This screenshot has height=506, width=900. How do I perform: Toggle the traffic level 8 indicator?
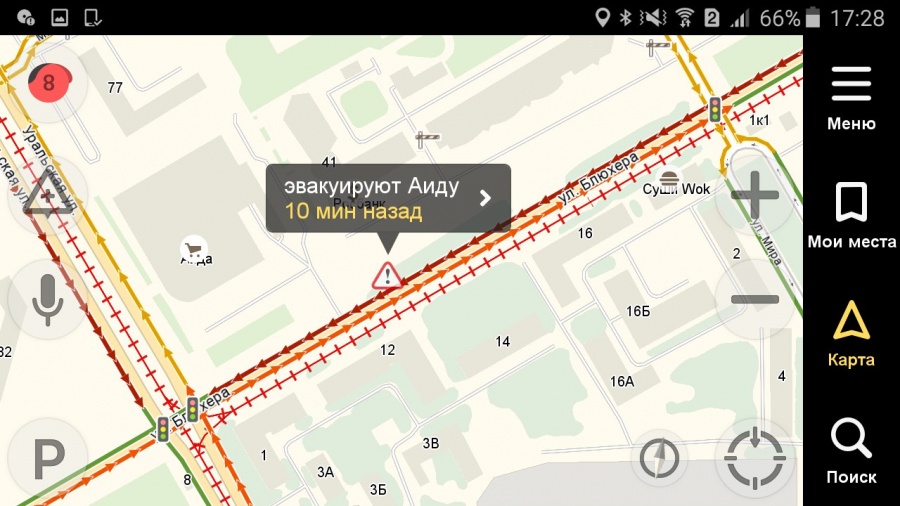click(x=48, y=83)
